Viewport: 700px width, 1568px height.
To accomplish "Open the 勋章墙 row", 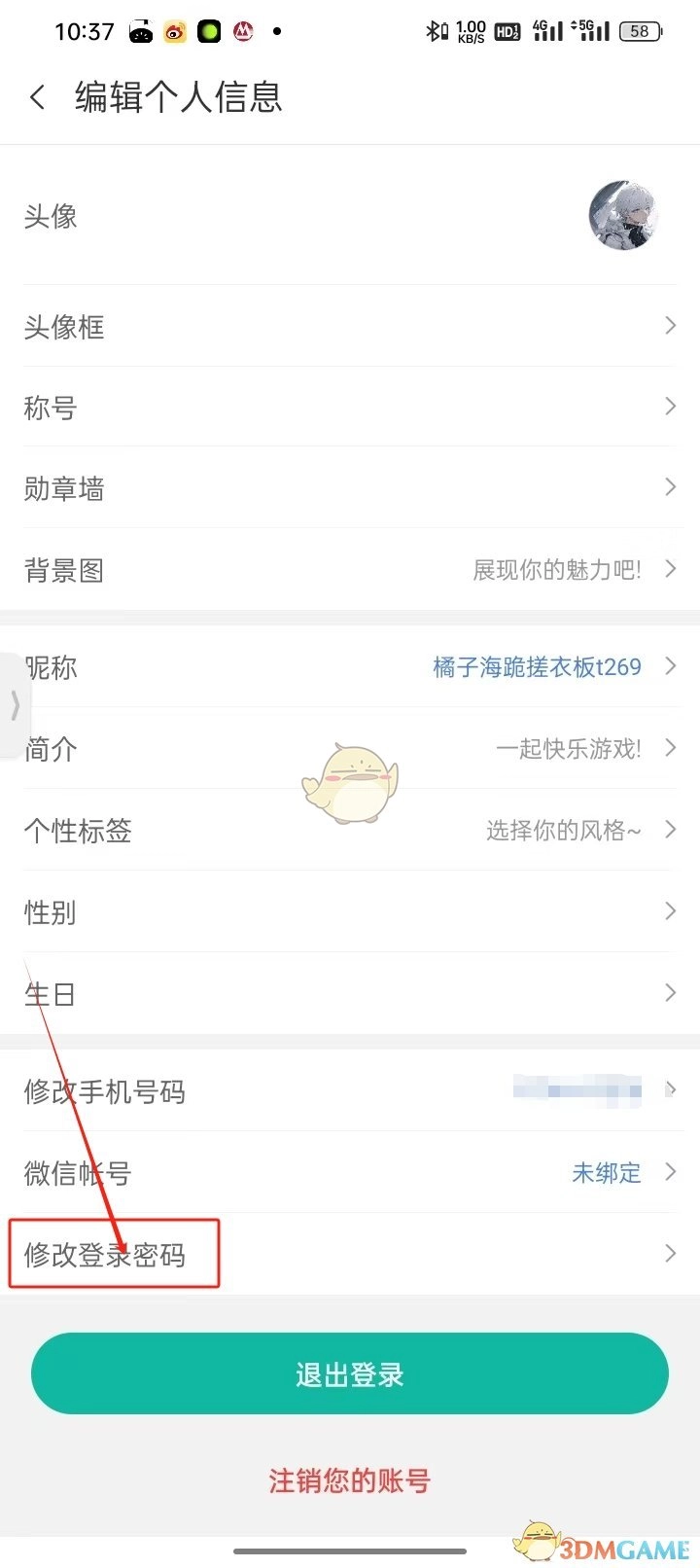I will 350,488.
